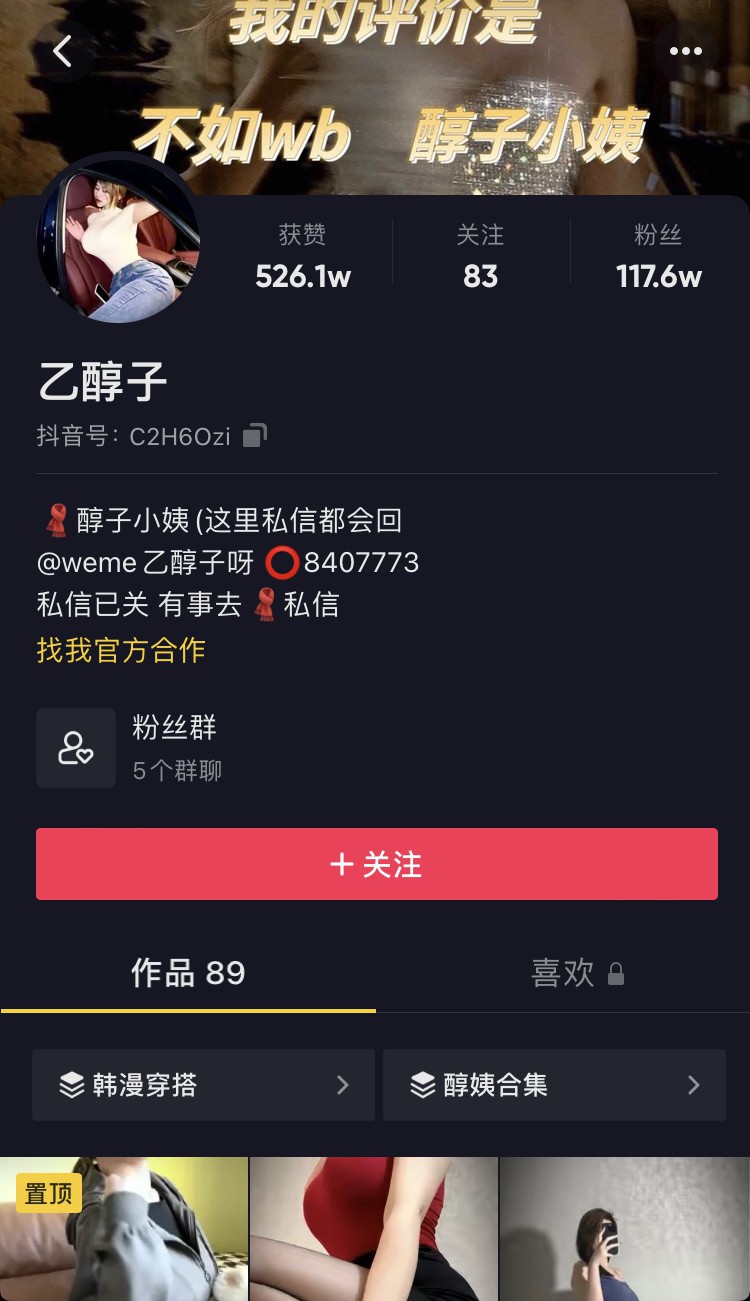Open the 醇姨合集 collection
750x1301 pixels.
pos(554,1085)
